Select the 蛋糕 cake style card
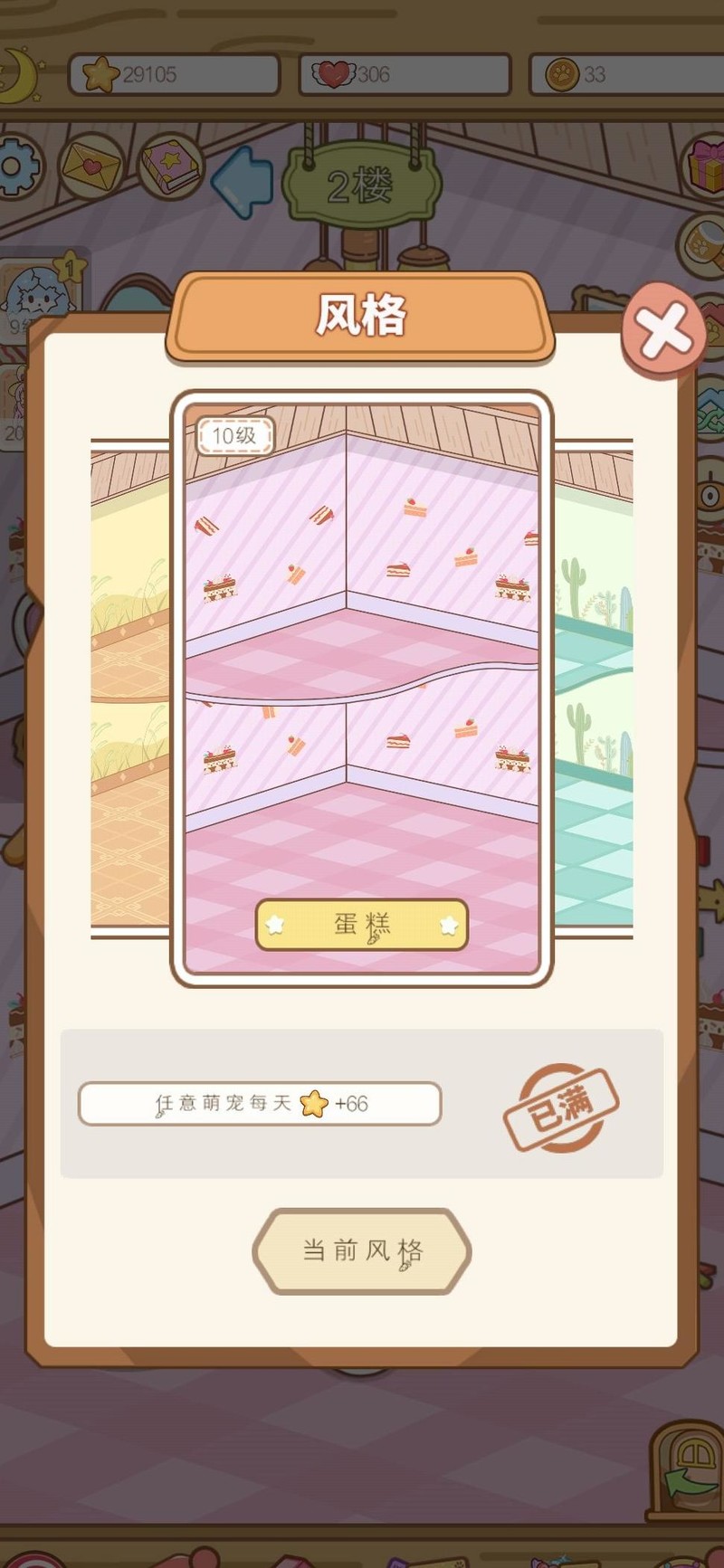This screenshot has height=1568, width=724. pyautogui.click(x=362, y=688)
